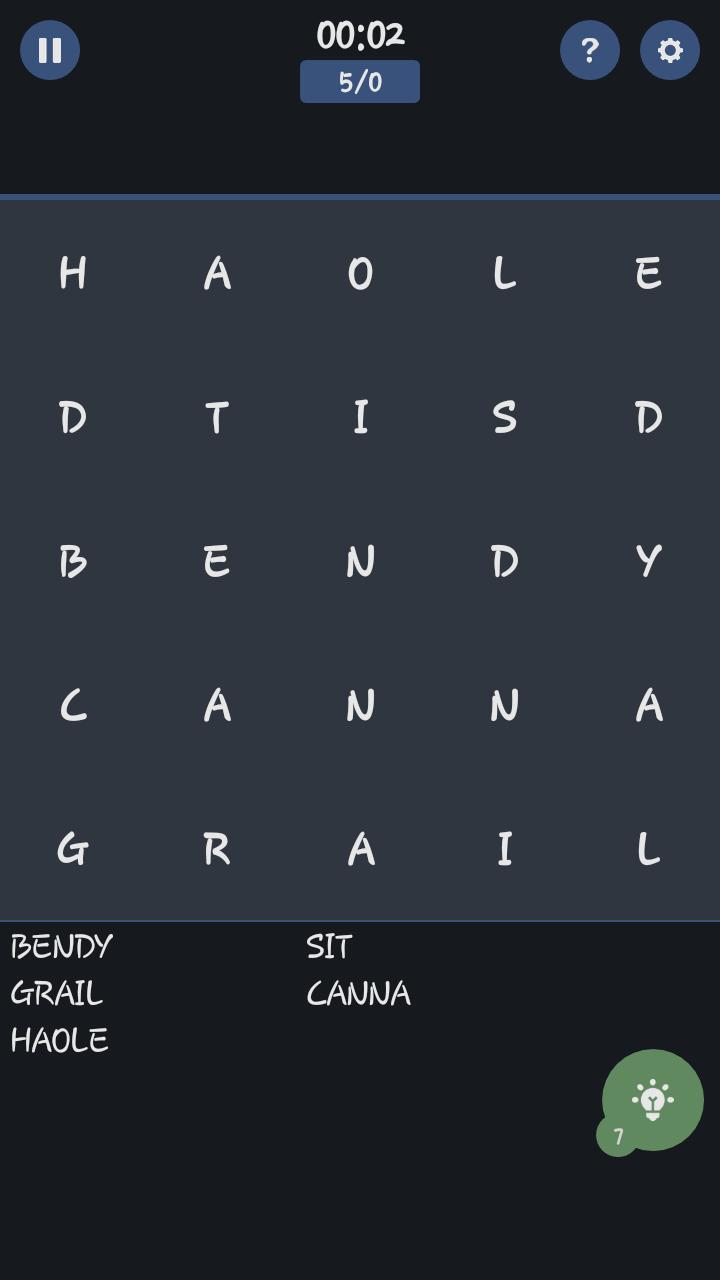The width and height of the screenshot is (720, 1280).
Task: Select letter O in the top row
Action: click(x=360, y=273)
